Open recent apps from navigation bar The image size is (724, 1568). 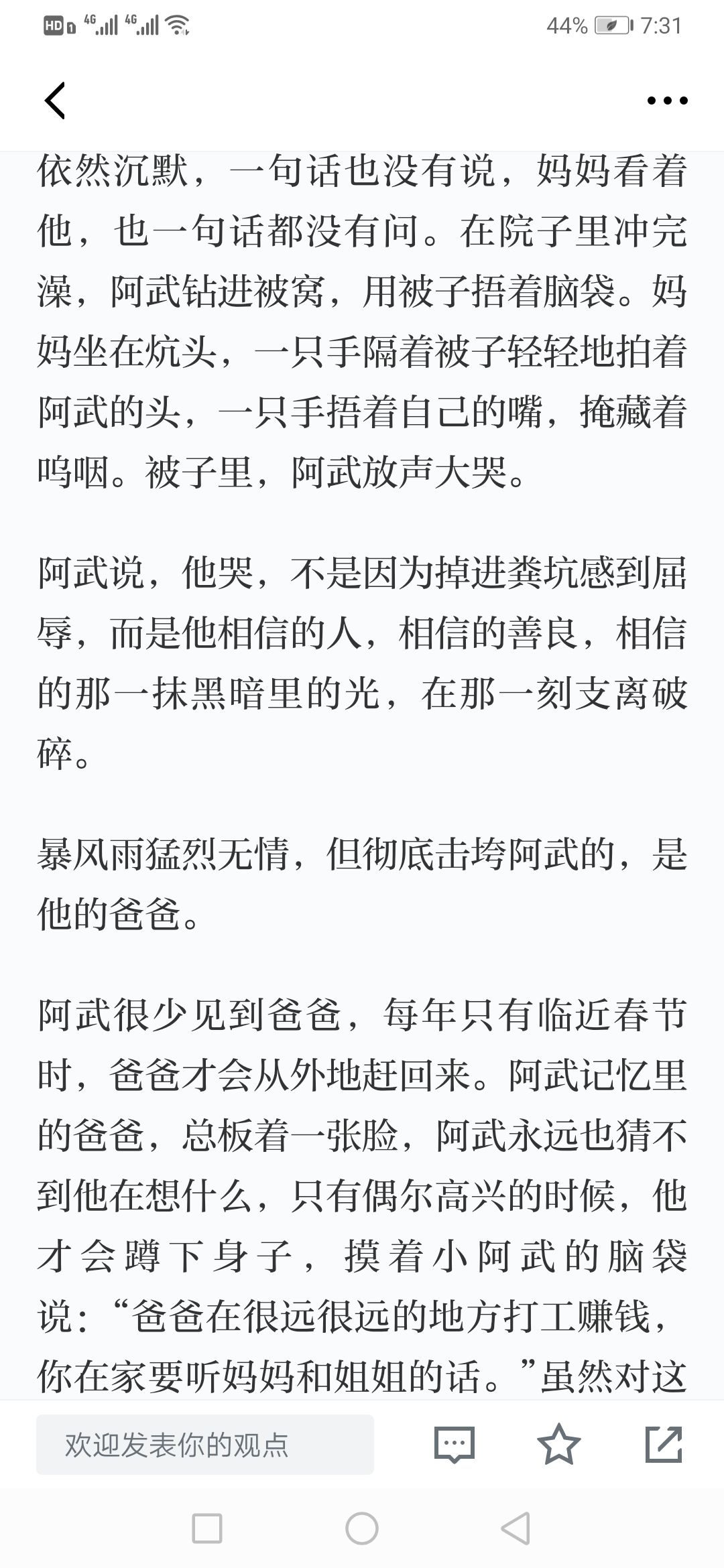pyautogui.click(x=207, y=1529)
